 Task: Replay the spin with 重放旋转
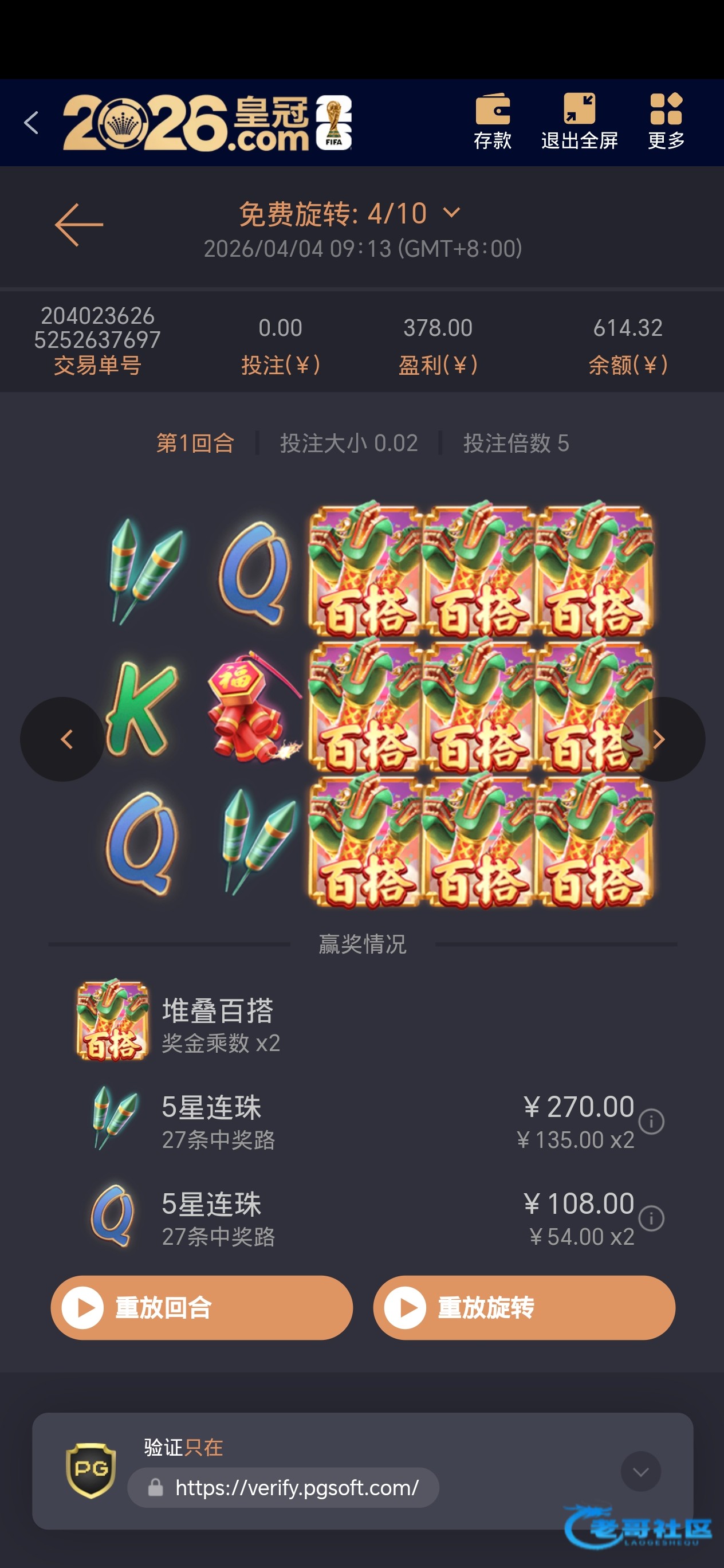pos(524,1307)
